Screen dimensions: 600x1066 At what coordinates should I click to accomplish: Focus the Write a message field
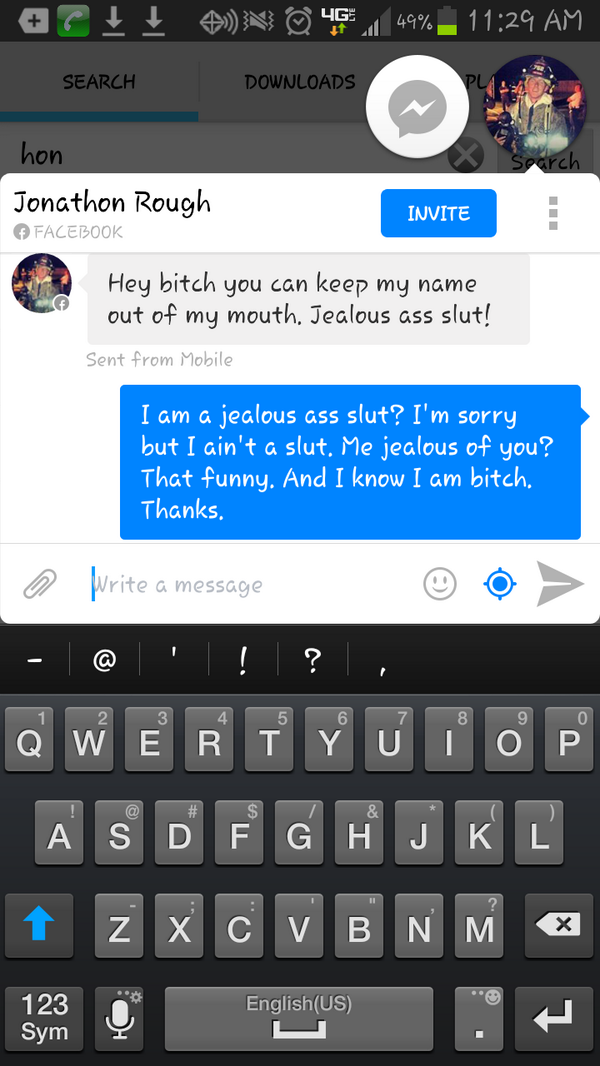250,585
